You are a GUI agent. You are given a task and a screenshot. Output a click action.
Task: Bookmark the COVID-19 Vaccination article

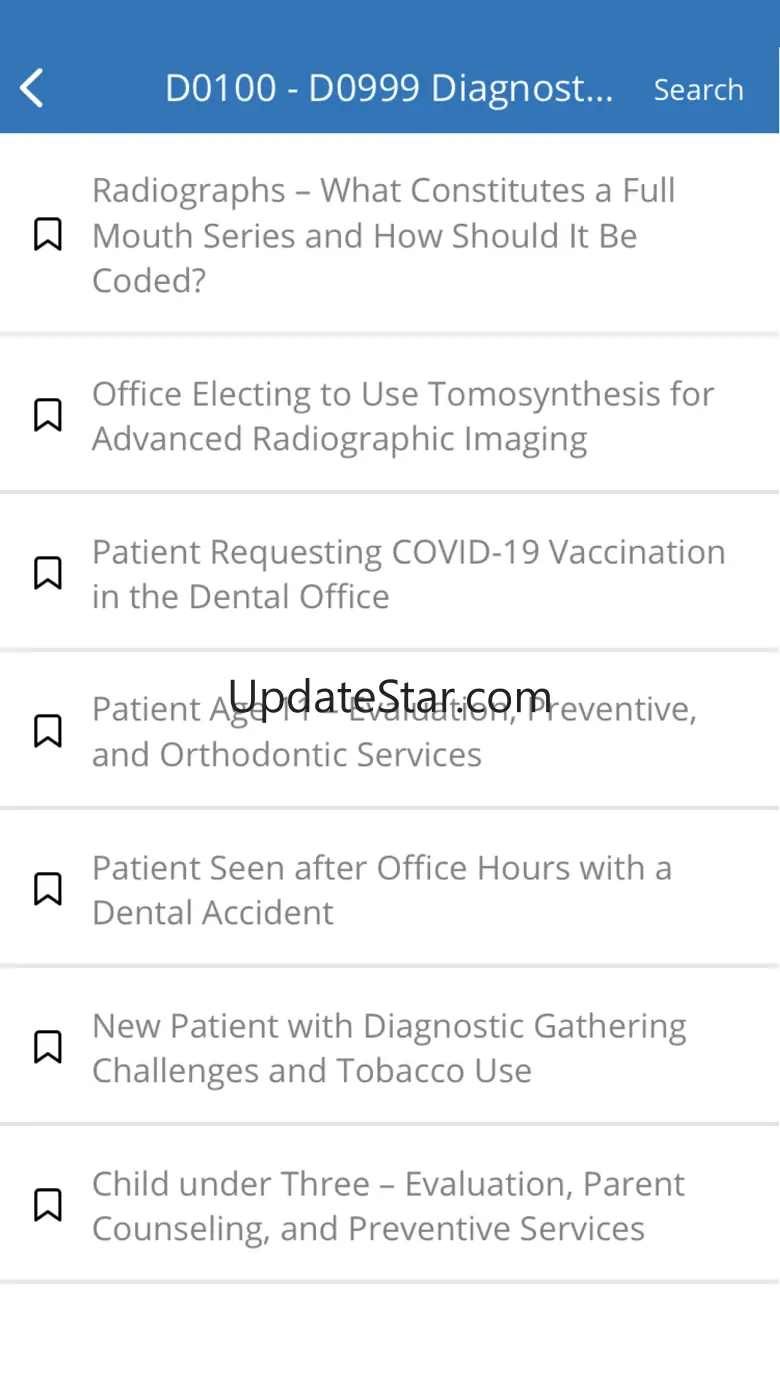(x=48, y=573)
